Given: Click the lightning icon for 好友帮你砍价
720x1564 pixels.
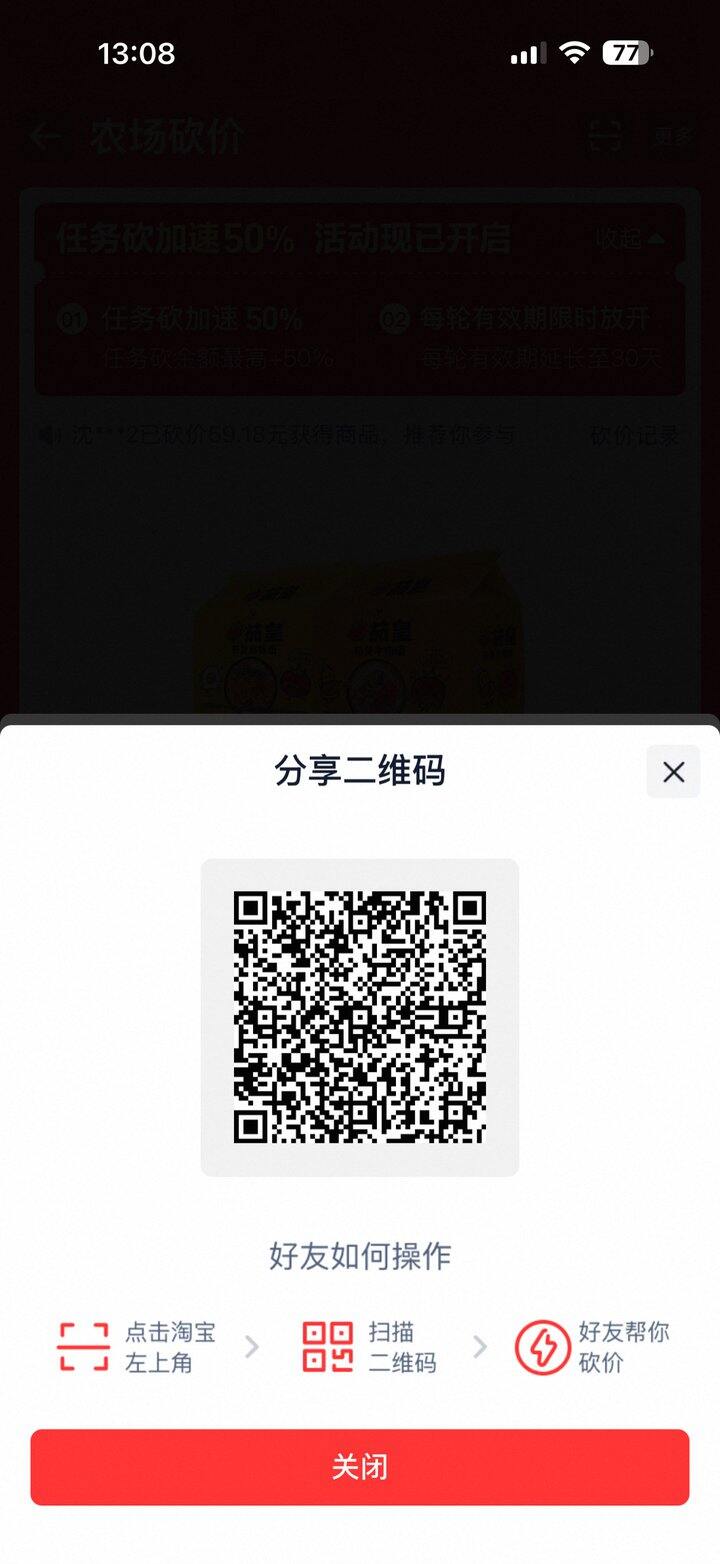Looking at the screenshot, I should coord(541,1346).
